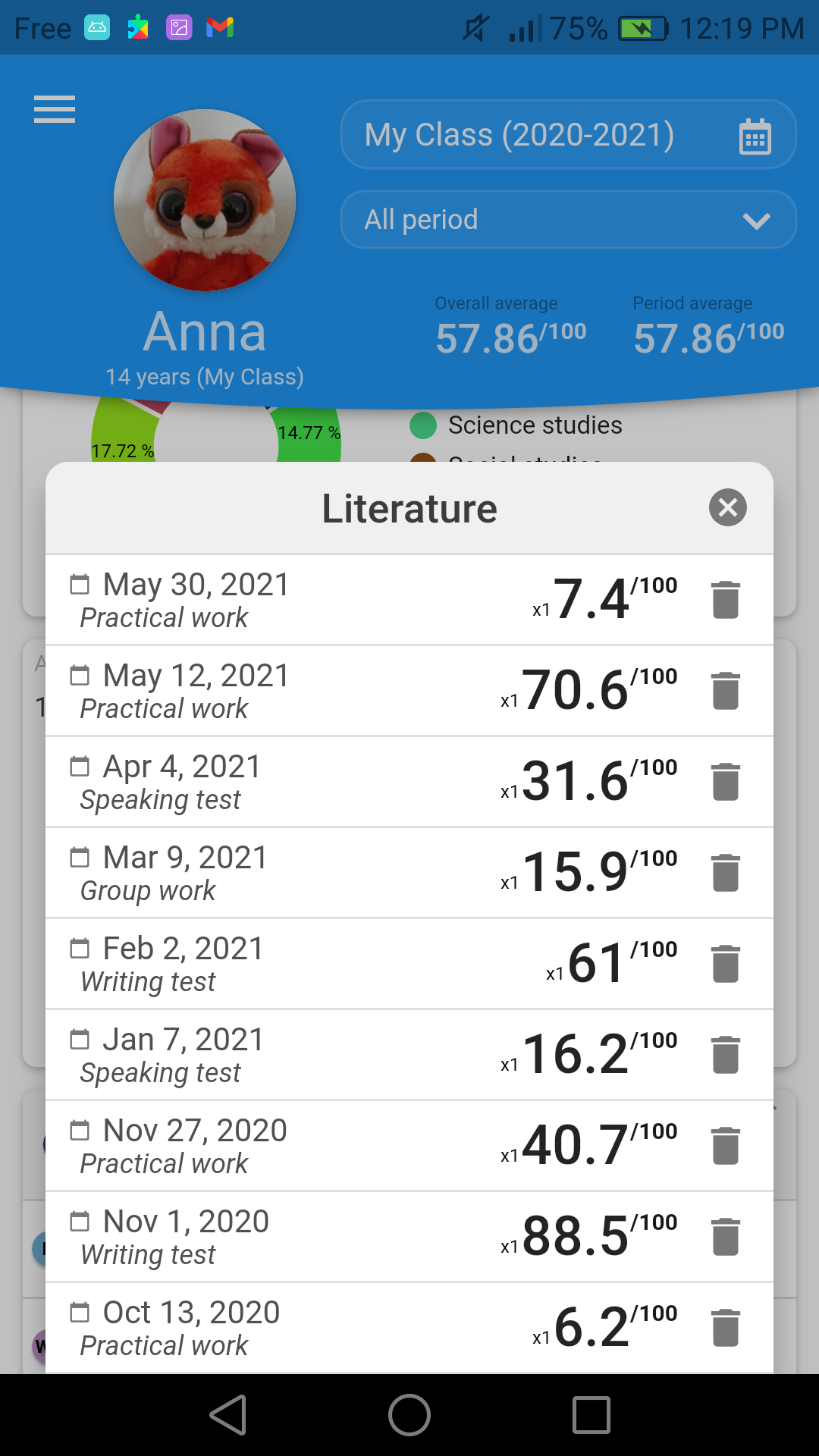This screenshot has width=819, height=1456.
Task: Tap the system home button
Action: tap(409, 1415)
